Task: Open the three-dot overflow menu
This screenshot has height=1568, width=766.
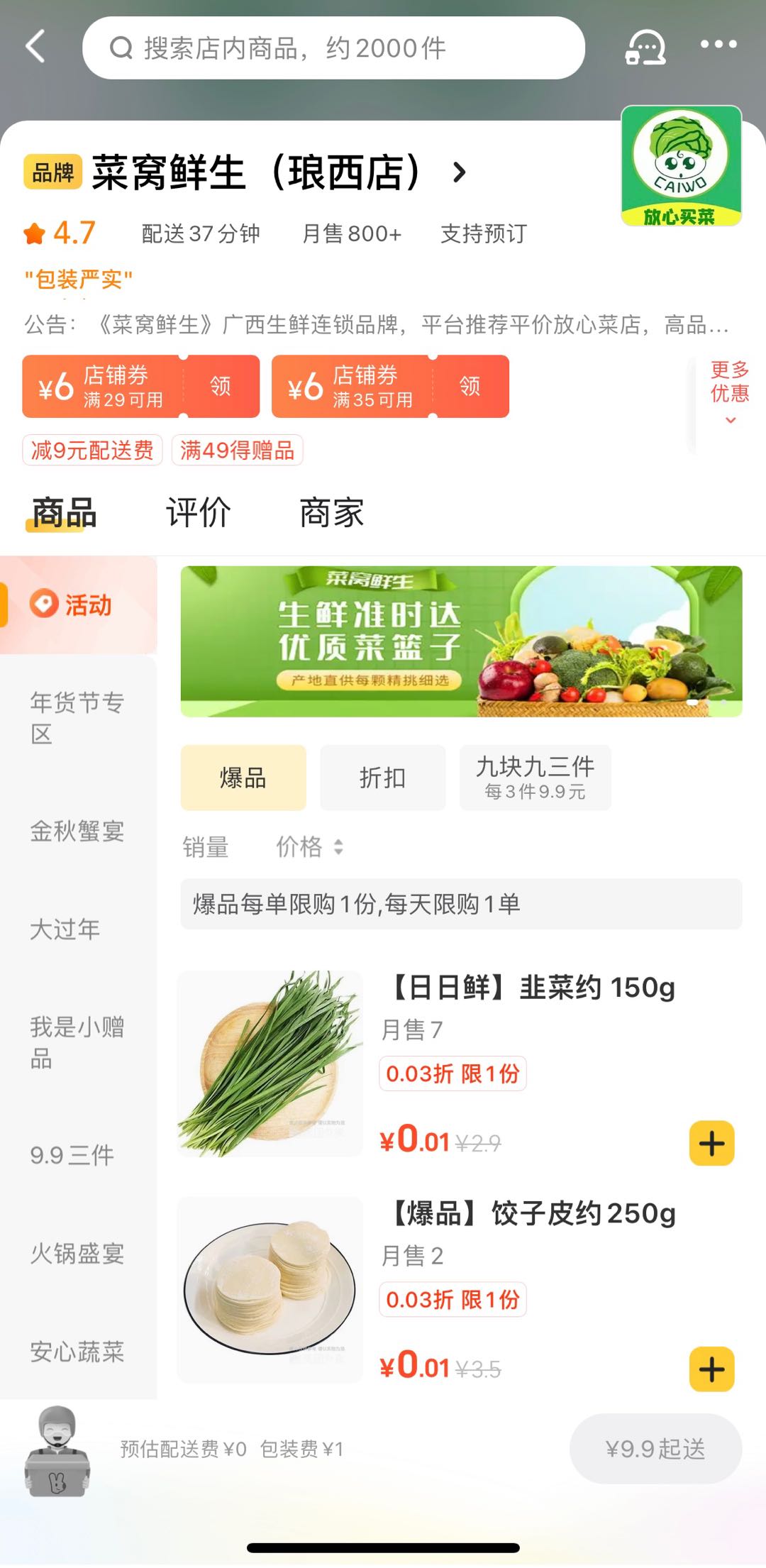Action: coord(718,45)
